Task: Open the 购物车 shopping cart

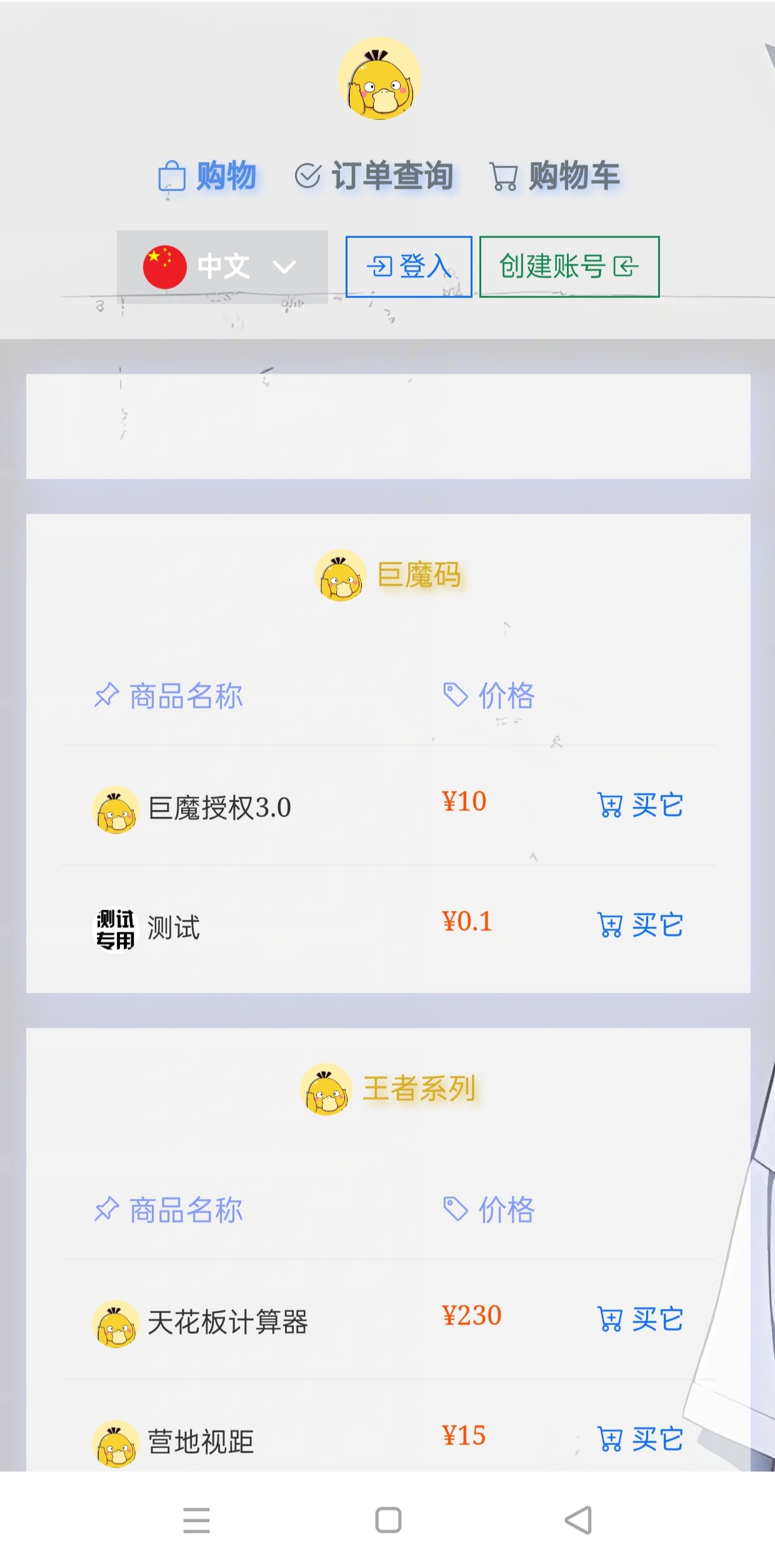Action: [554, 176]
